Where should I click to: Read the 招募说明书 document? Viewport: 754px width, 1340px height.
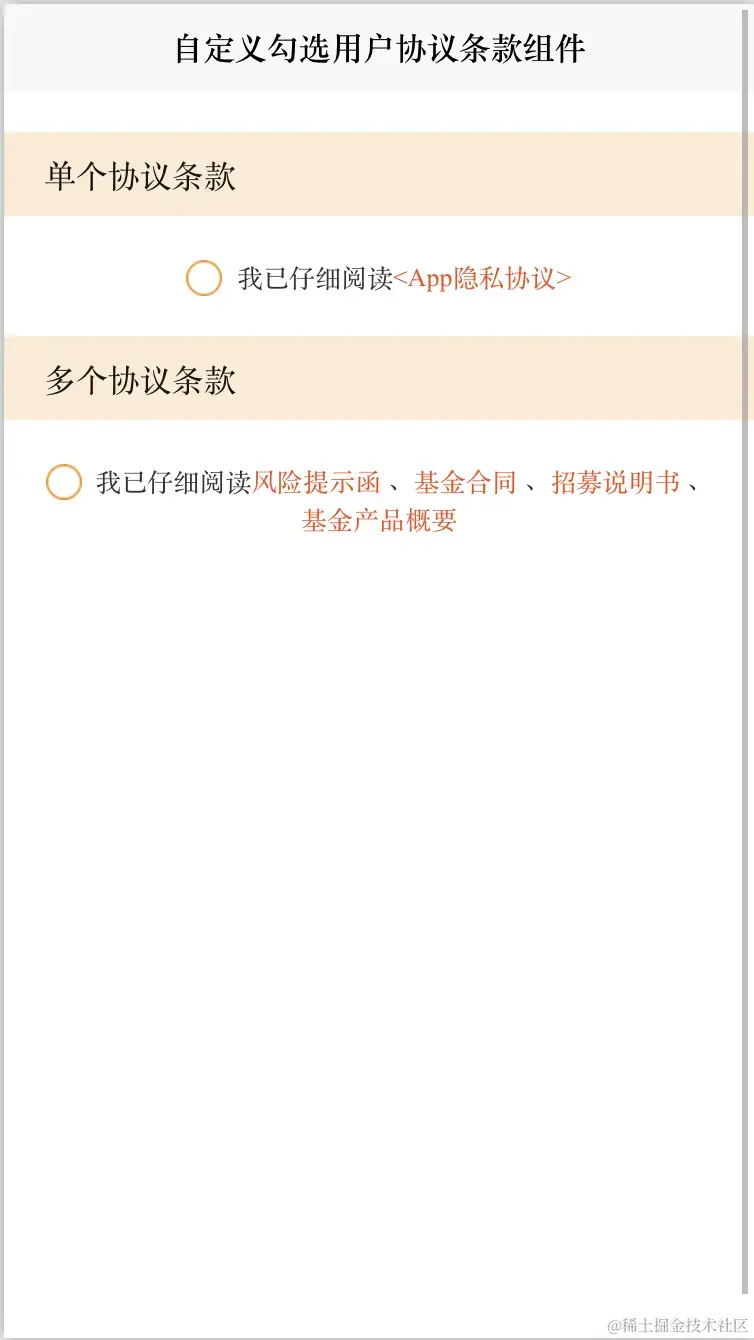615,484
